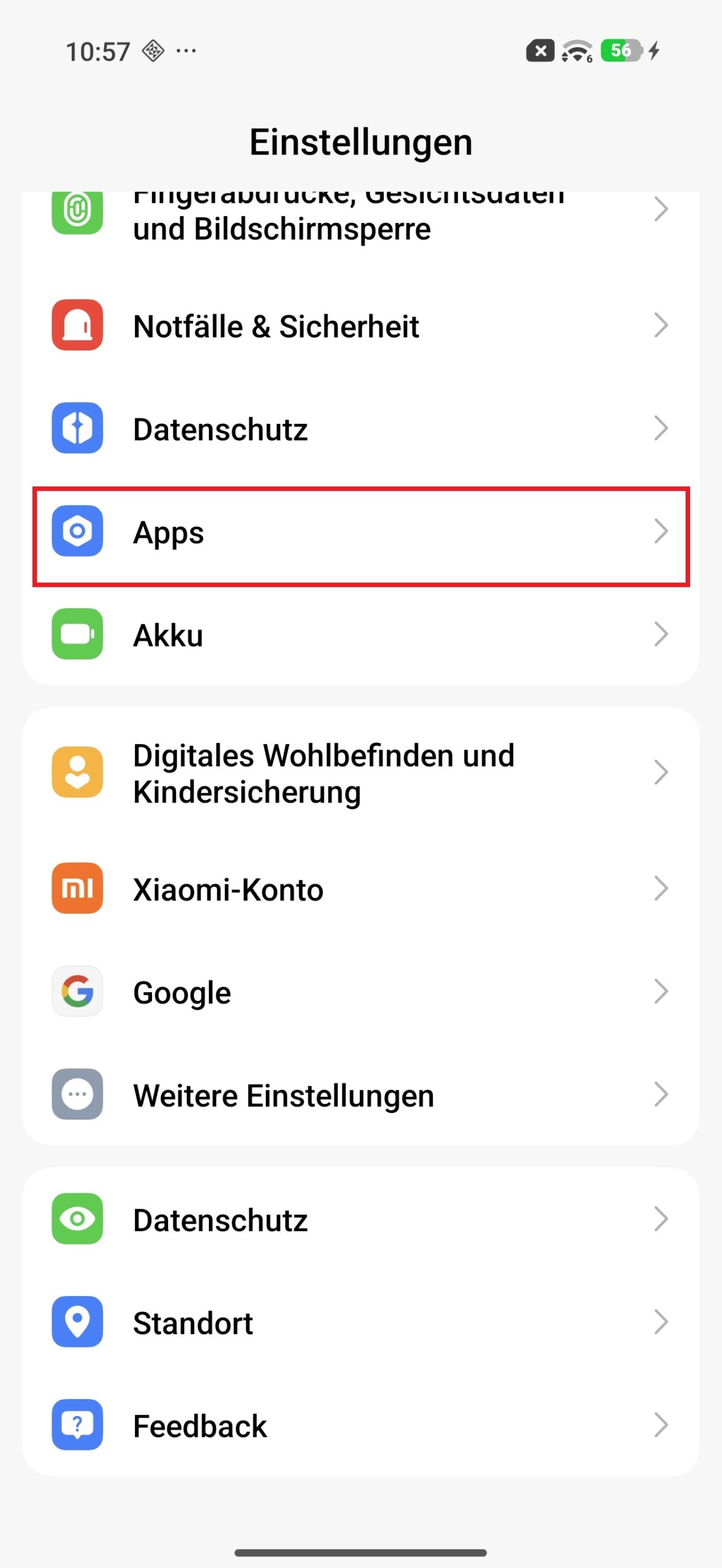Open the Apps settings

click(x=360, y=532)
